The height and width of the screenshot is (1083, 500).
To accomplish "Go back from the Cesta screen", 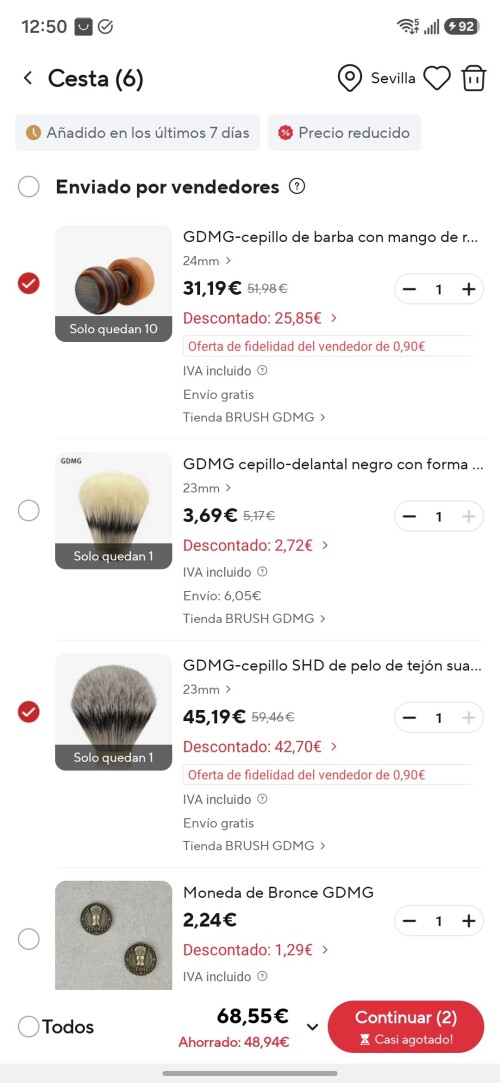I will click(28, 78).
